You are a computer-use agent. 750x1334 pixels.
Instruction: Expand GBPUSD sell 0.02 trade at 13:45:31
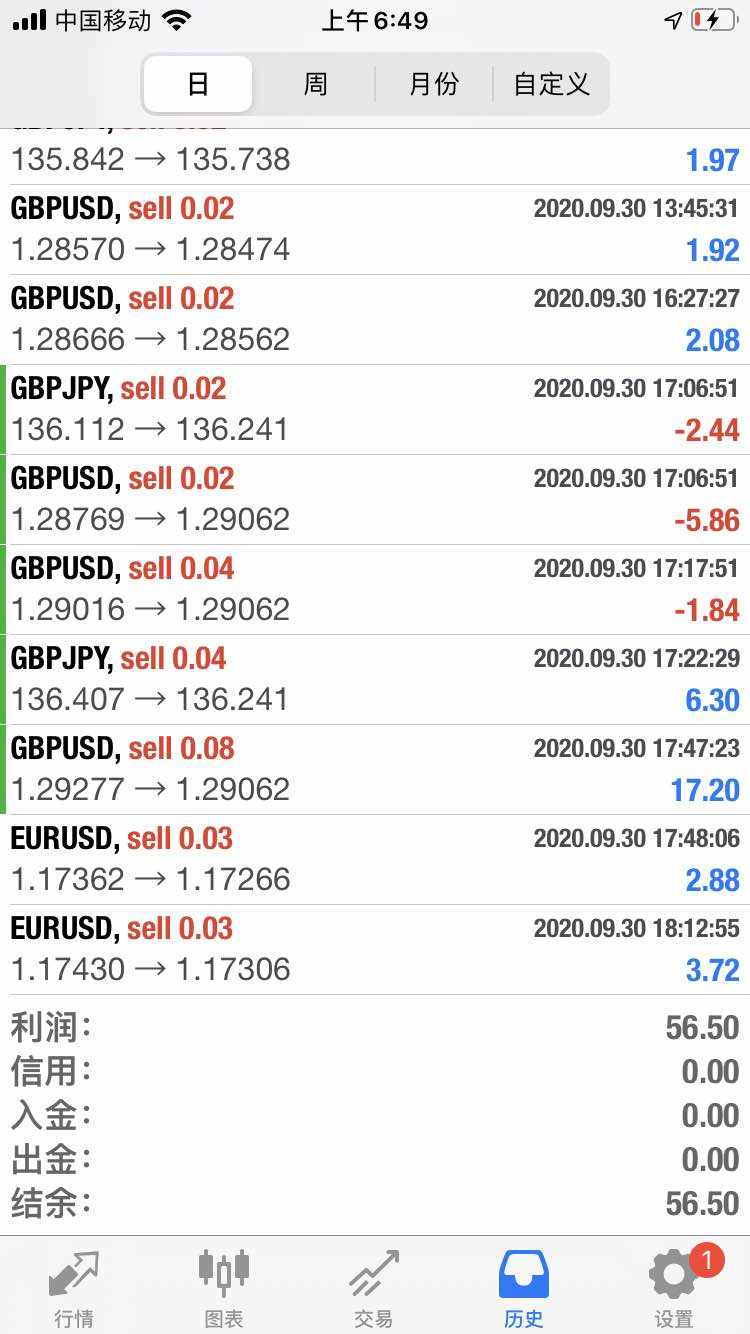(375, 230)
